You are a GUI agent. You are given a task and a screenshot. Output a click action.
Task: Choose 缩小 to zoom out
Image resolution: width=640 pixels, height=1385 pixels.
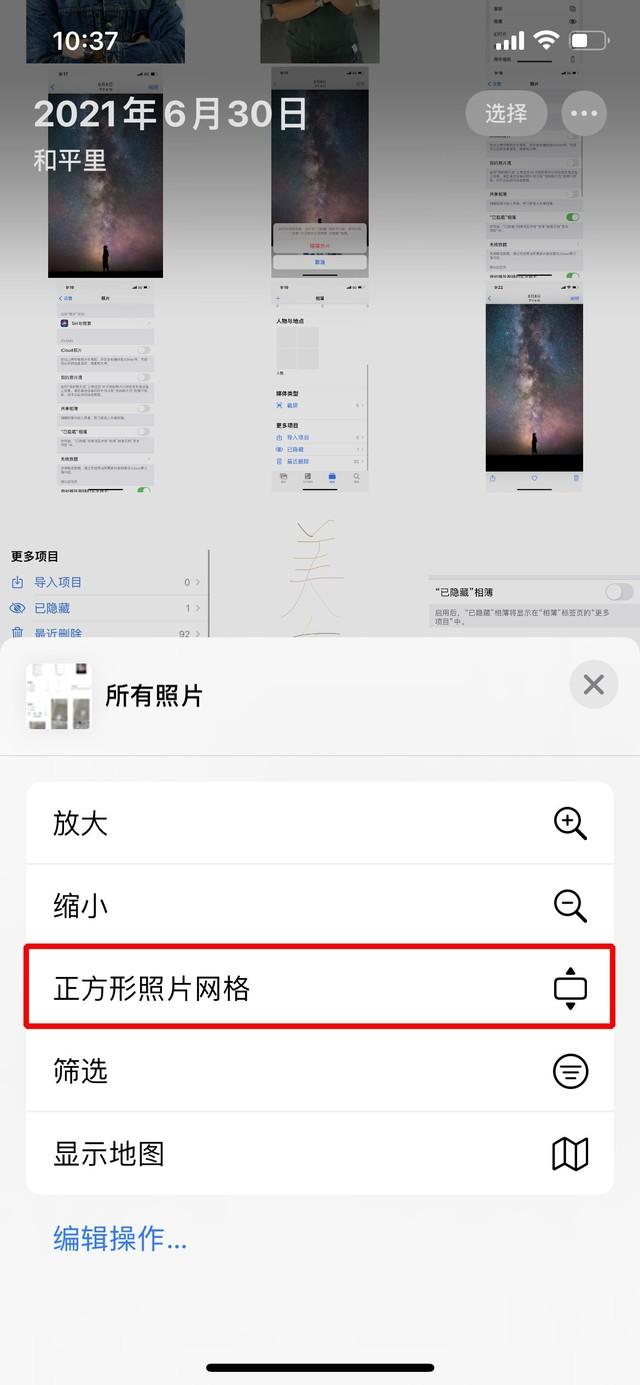pos(319,906)
